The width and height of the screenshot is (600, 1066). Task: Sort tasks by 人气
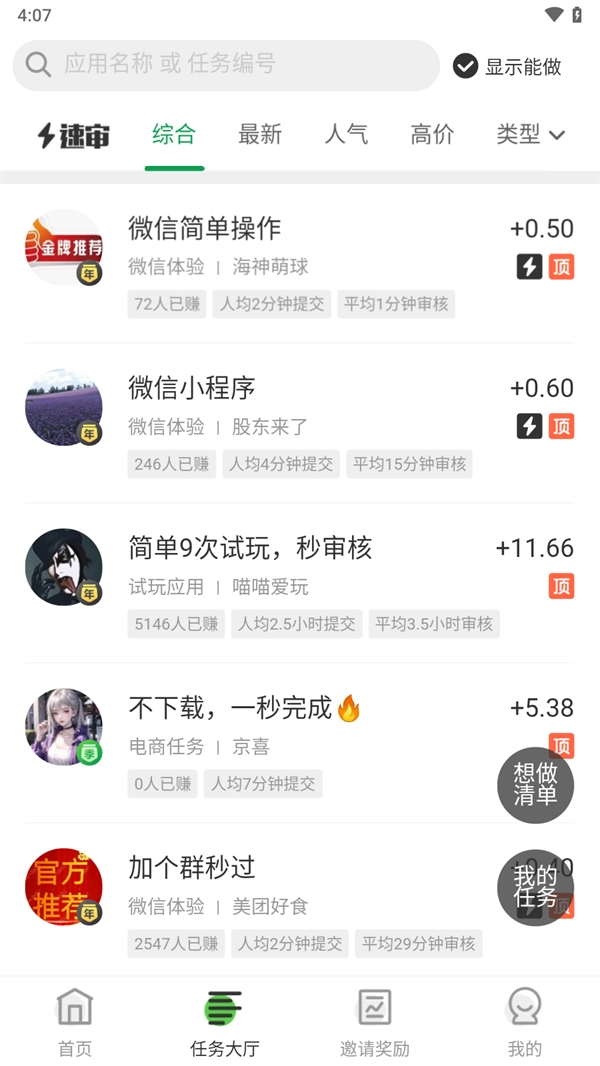tap(346, 135)
